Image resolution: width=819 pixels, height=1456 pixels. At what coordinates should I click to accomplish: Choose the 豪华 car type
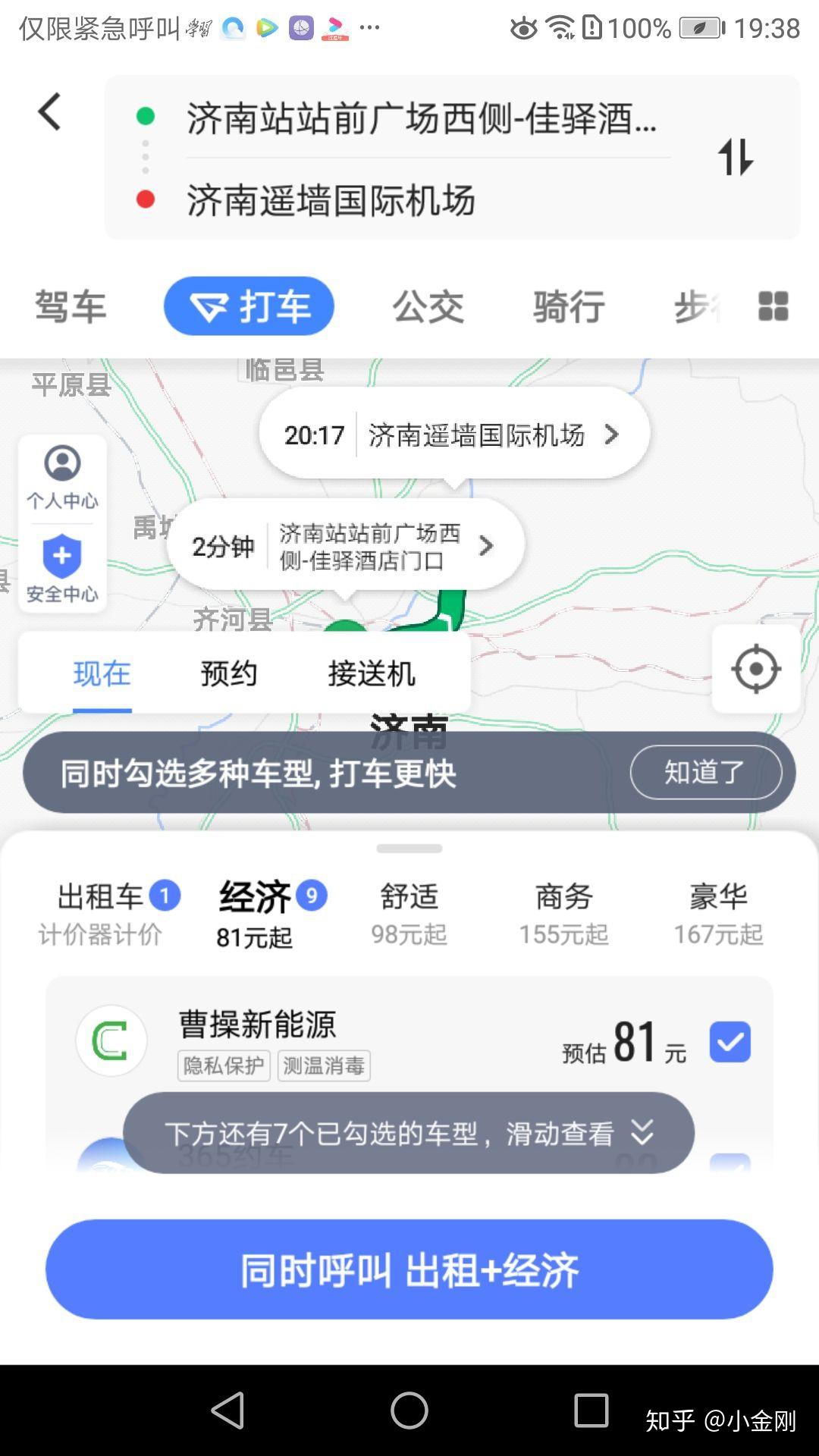tap(718, 913)
